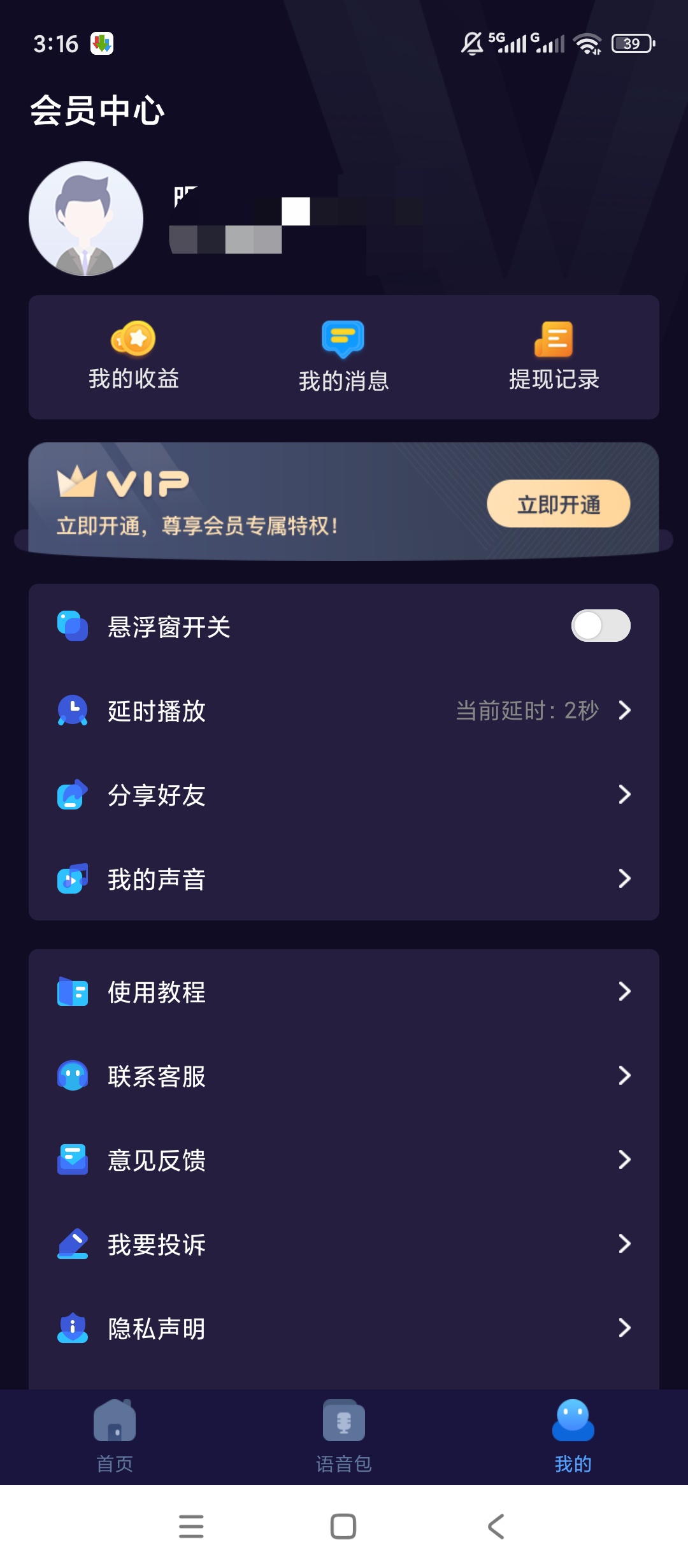Switch to the 语音包 tab
688x1568 pixels.
click(x=344, y=1437)
